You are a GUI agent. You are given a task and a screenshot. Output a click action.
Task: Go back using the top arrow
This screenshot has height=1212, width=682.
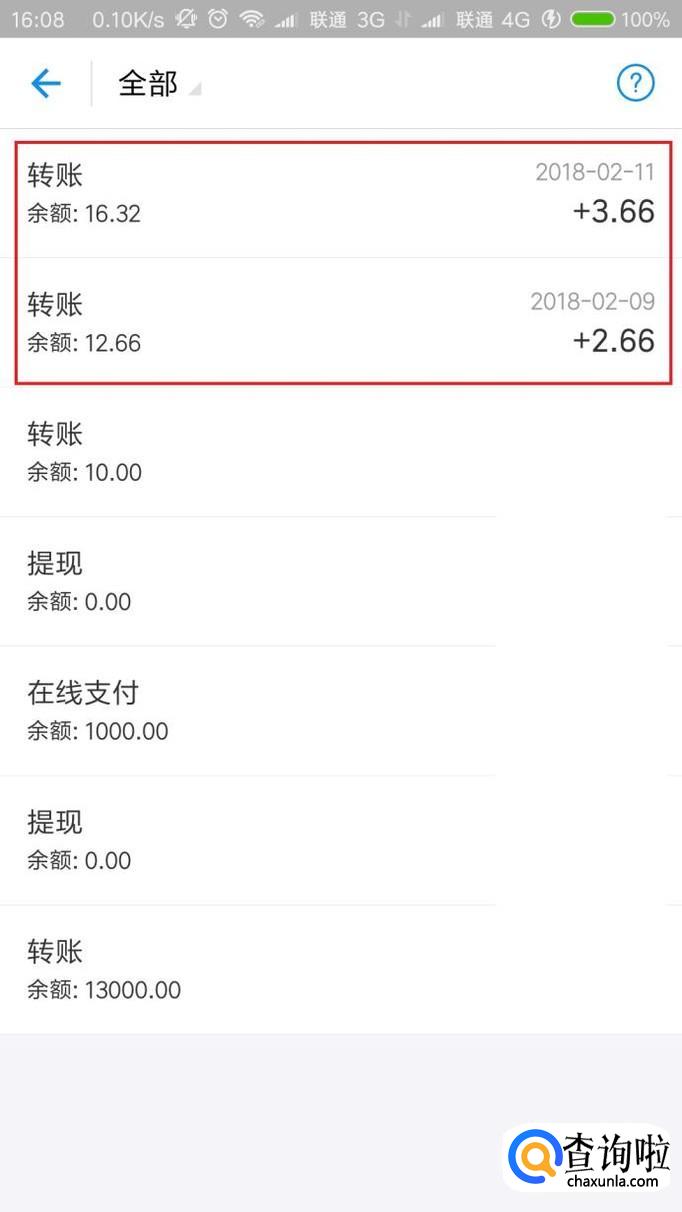coord(46,84)
